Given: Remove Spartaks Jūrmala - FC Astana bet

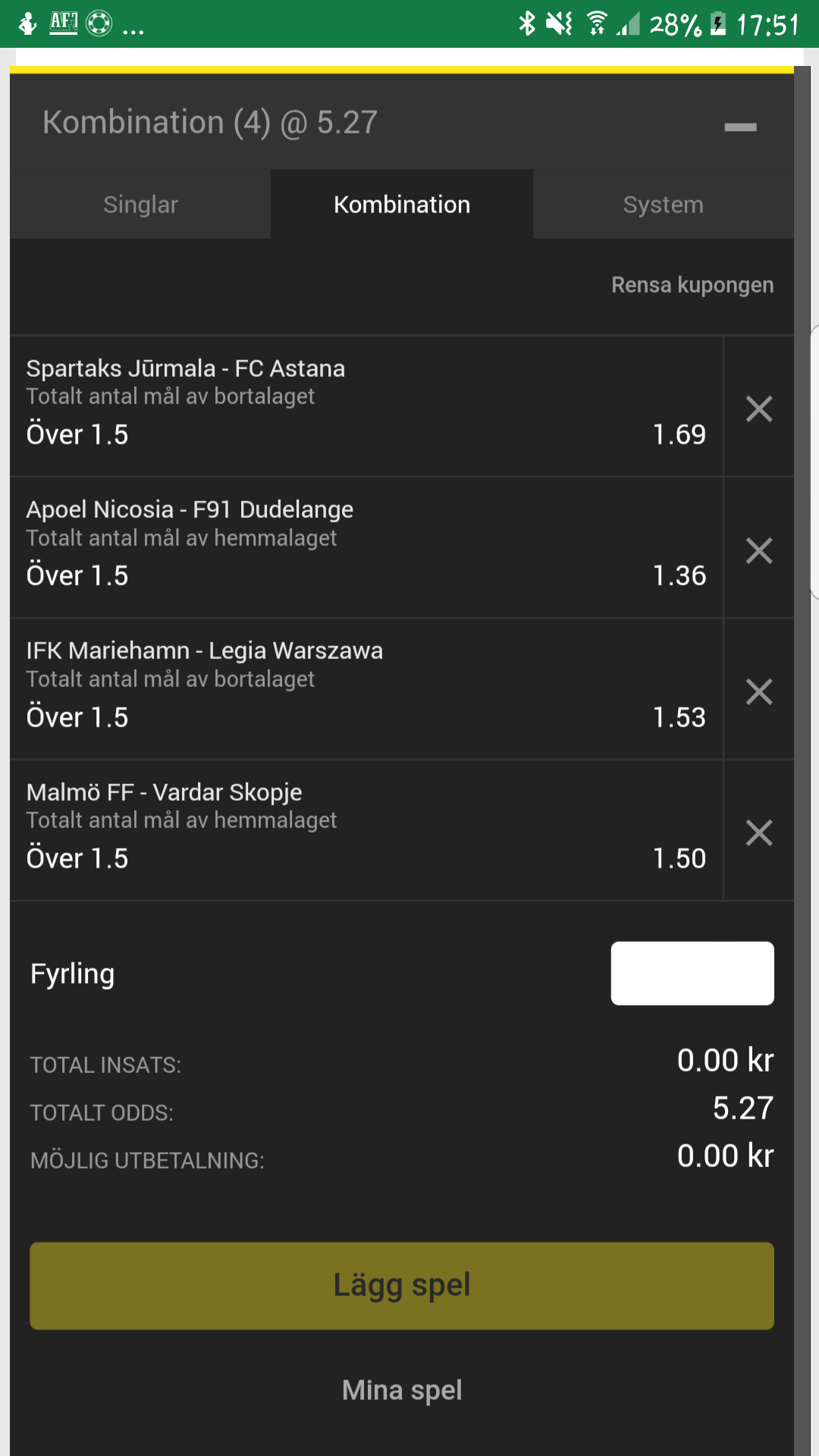Looking at the screenshot, I should pyautogui.click(x=758, y=409).
